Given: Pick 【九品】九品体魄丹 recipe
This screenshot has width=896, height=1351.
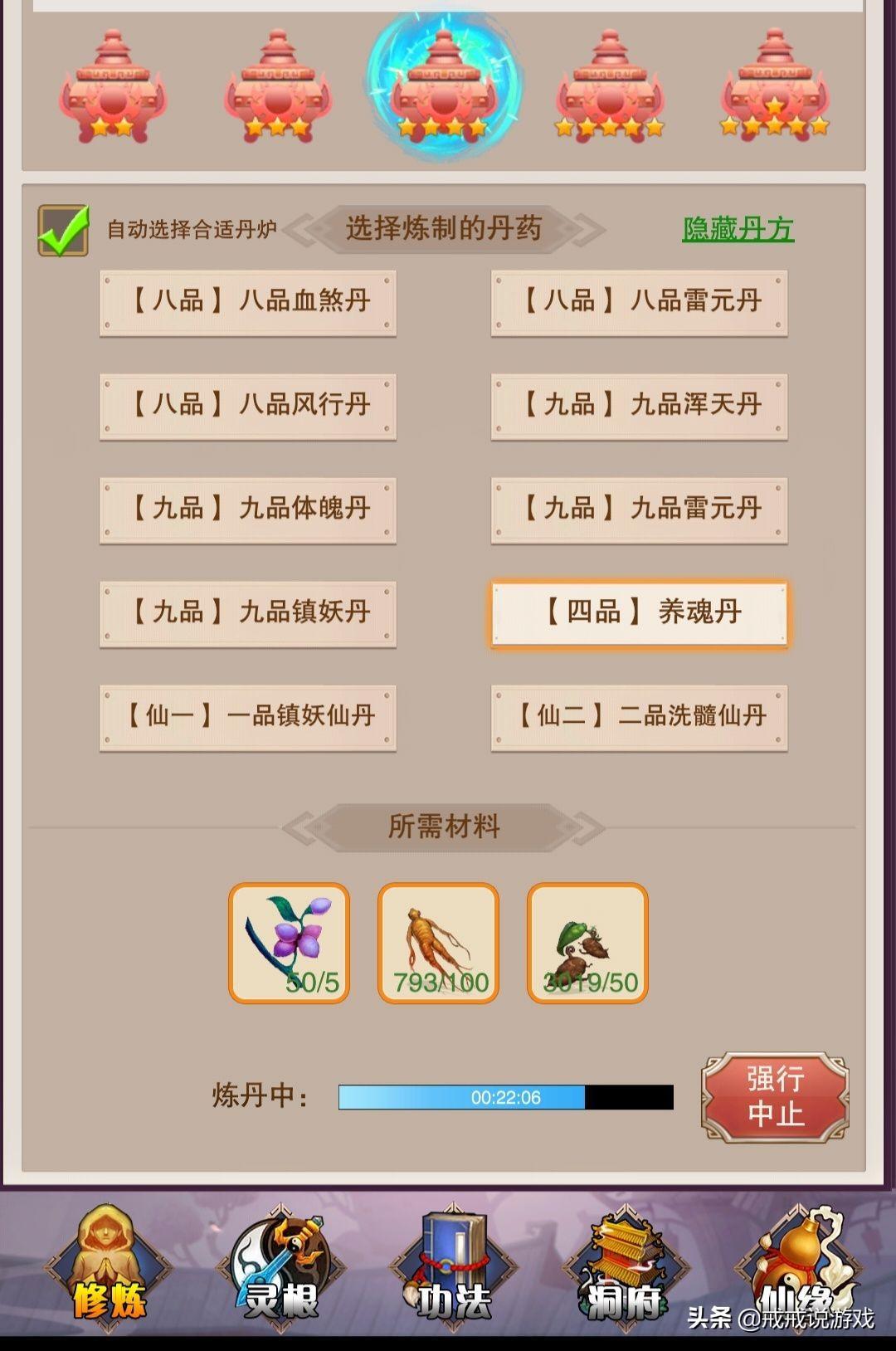Looking at the screenshot, I should (x=248, y=510).
